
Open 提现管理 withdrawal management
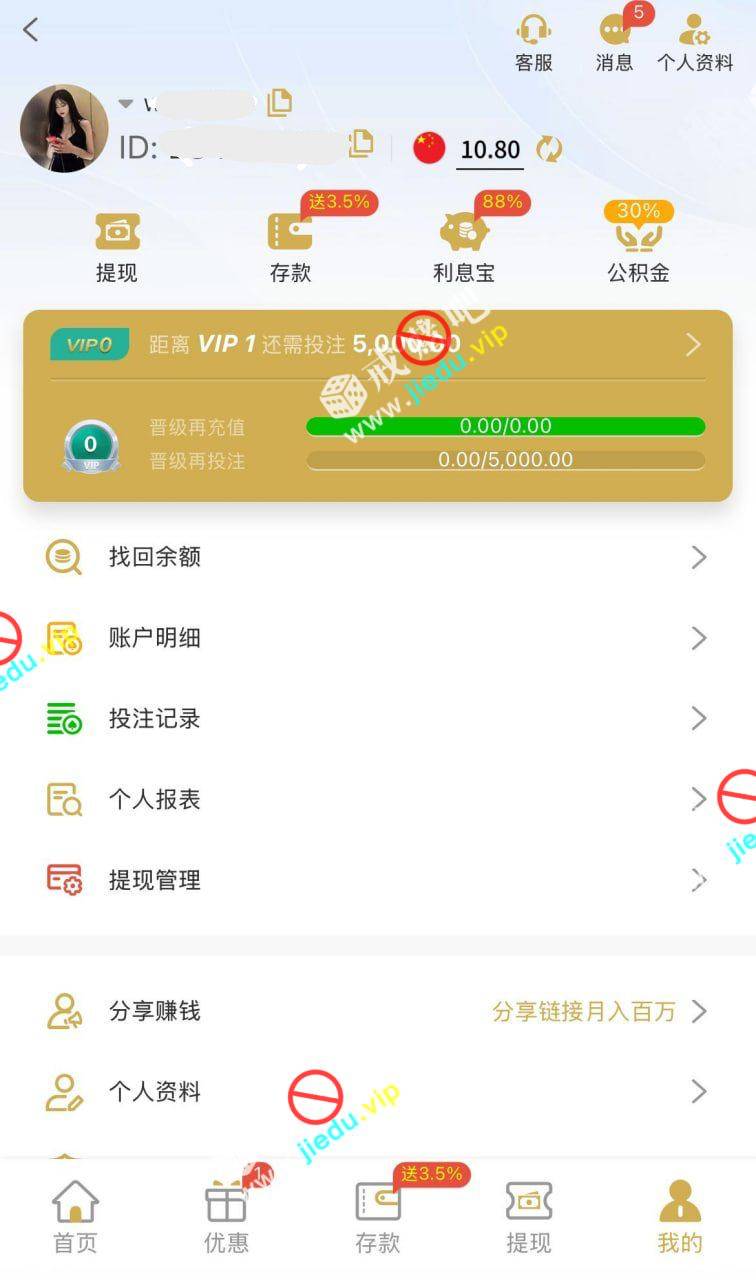(378, 880)
